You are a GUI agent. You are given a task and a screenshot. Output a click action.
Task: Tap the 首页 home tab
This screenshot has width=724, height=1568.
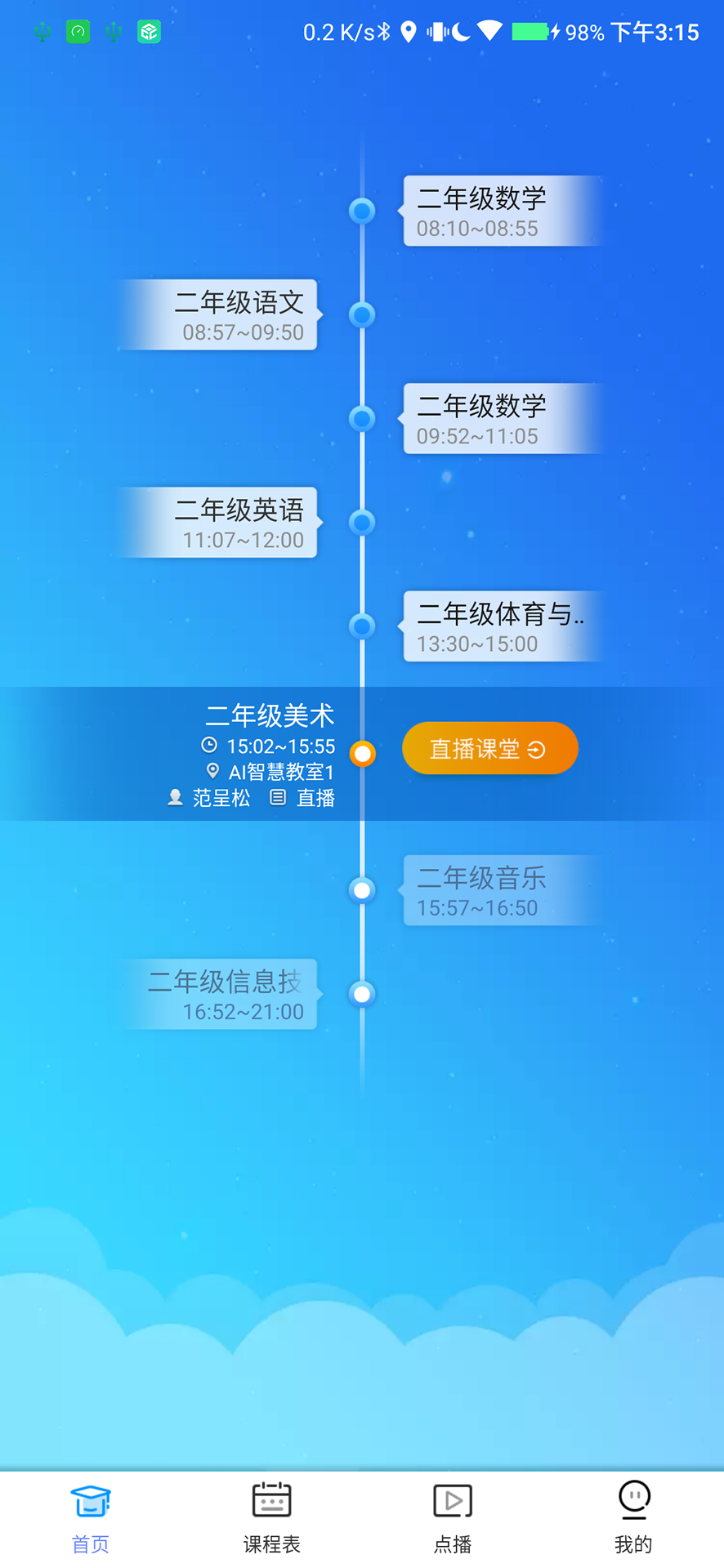point(91,1517)
